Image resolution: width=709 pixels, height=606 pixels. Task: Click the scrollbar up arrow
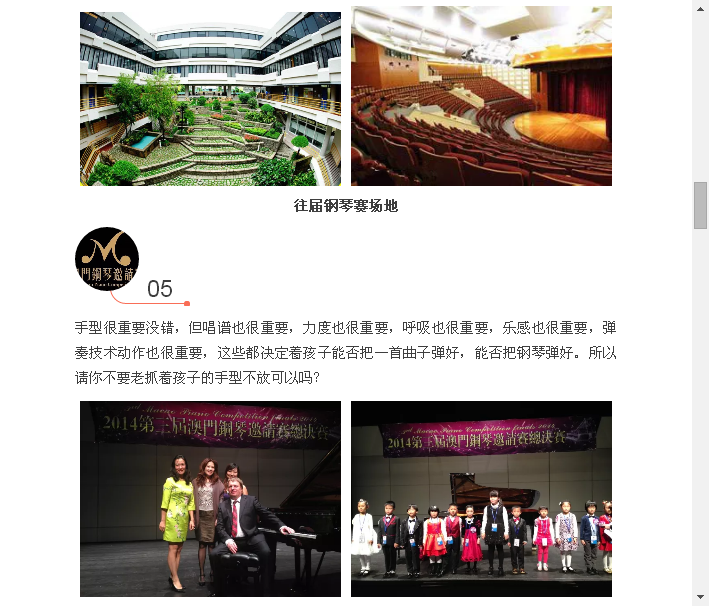click(x=700, y=7)
